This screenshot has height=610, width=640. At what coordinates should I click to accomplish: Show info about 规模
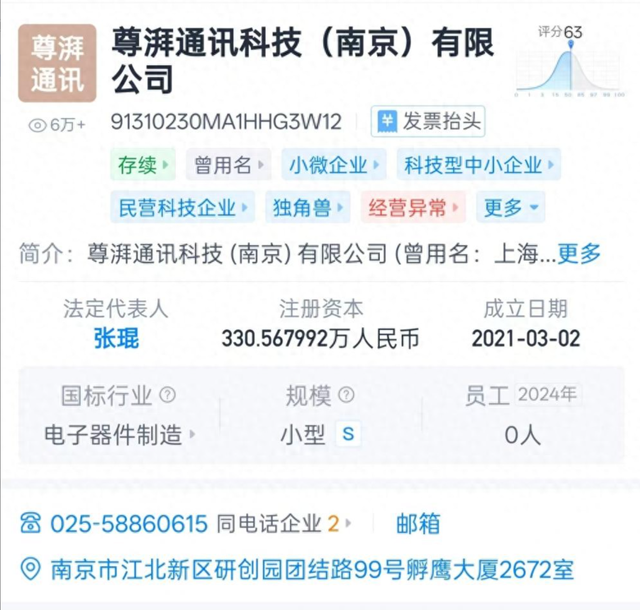pos(346,396)
